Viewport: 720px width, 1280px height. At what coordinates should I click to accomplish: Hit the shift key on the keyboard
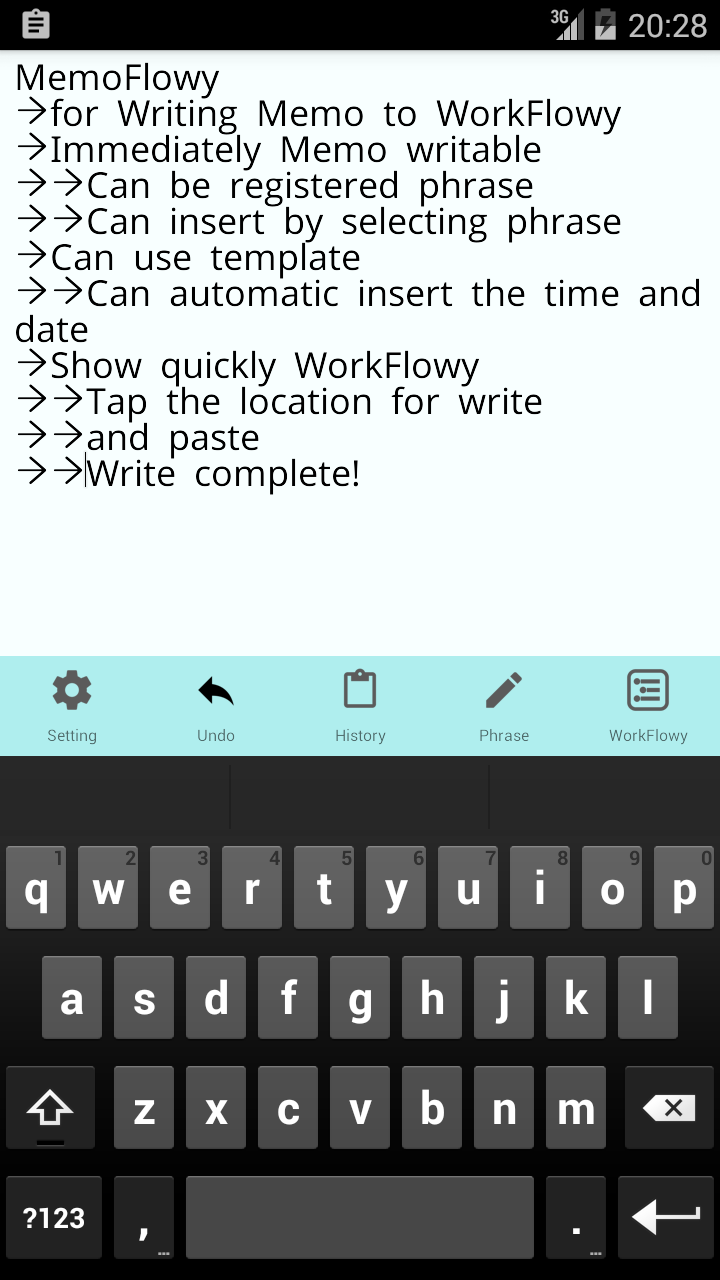pyautogui.click(x=50, y=1108)
